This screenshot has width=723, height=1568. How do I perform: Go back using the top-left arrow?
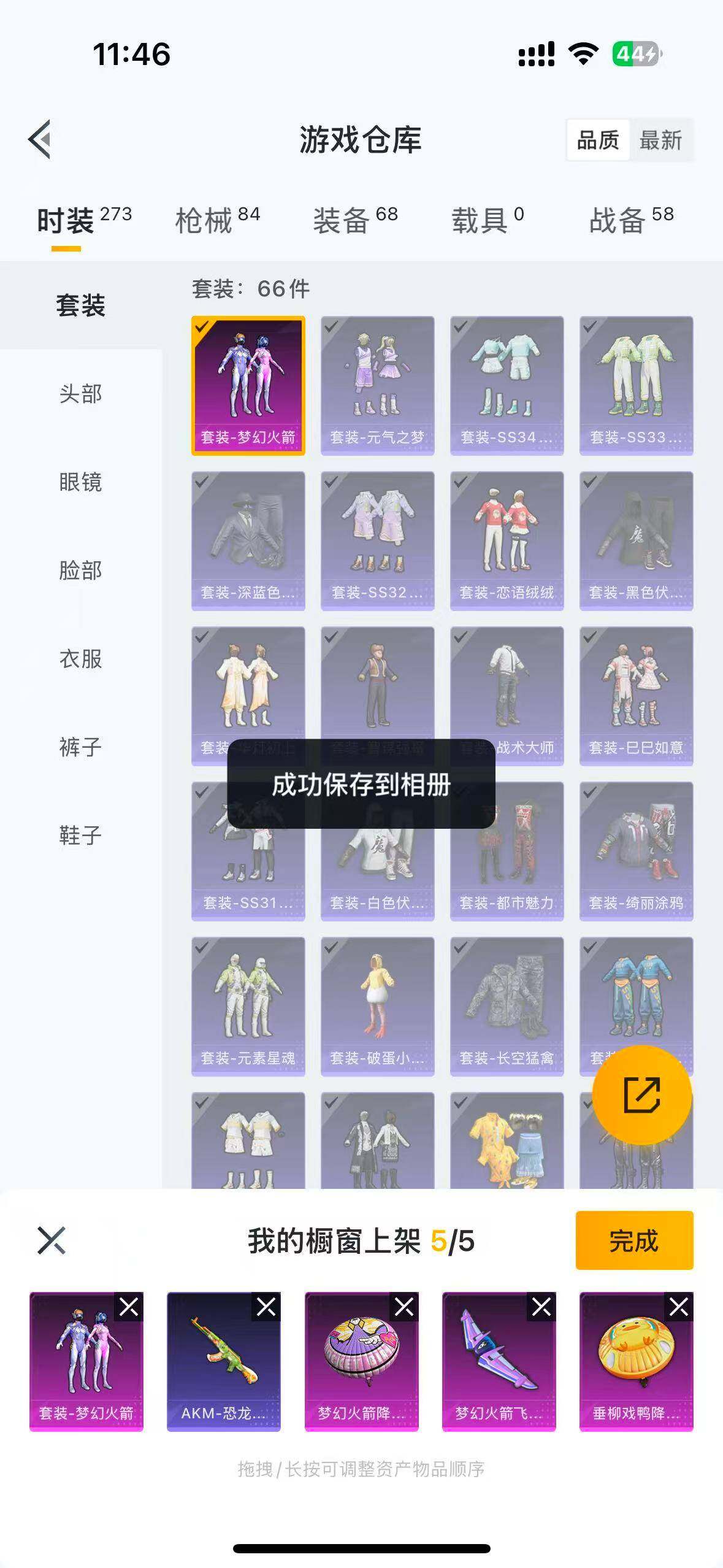(40, 139)
